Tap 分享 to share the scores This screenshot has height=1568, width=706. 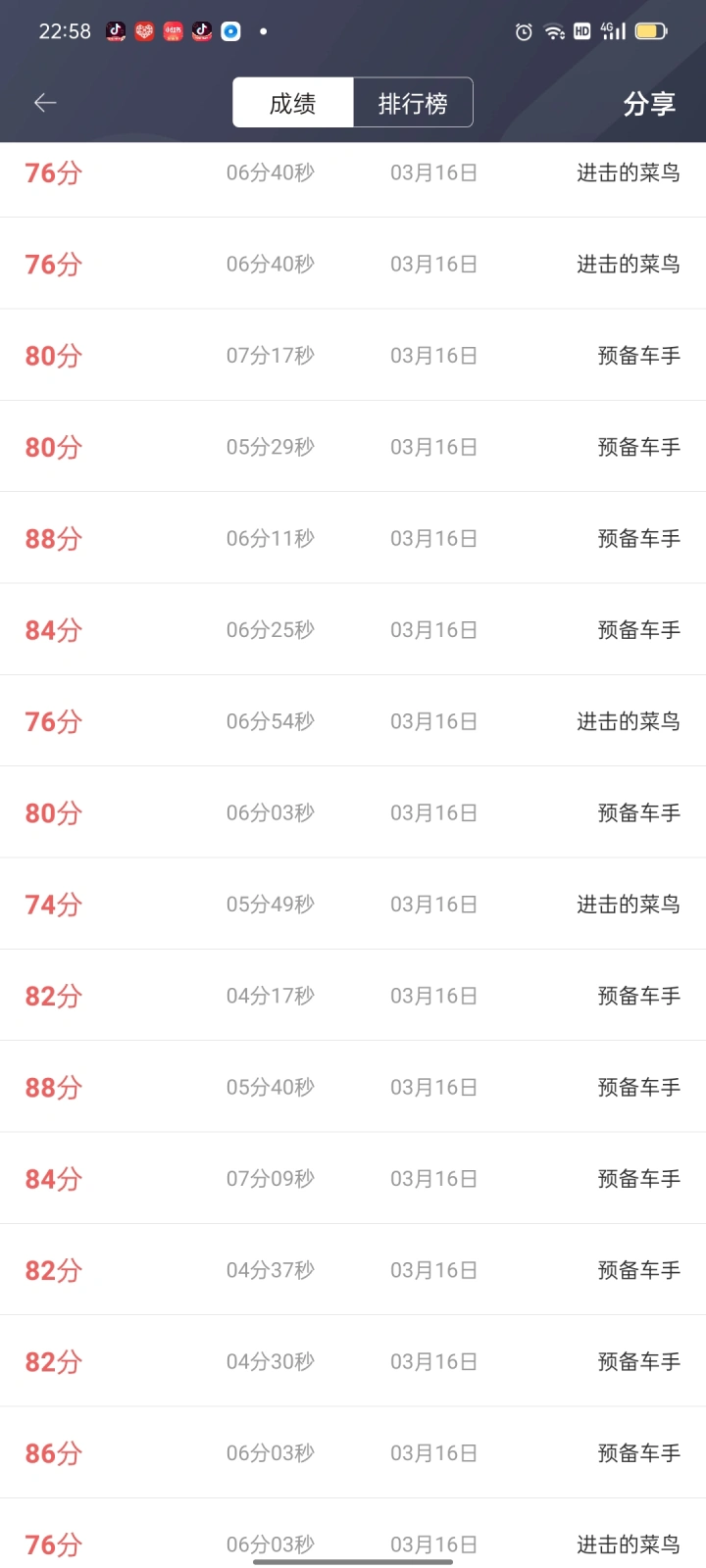[x=649, y=104]
